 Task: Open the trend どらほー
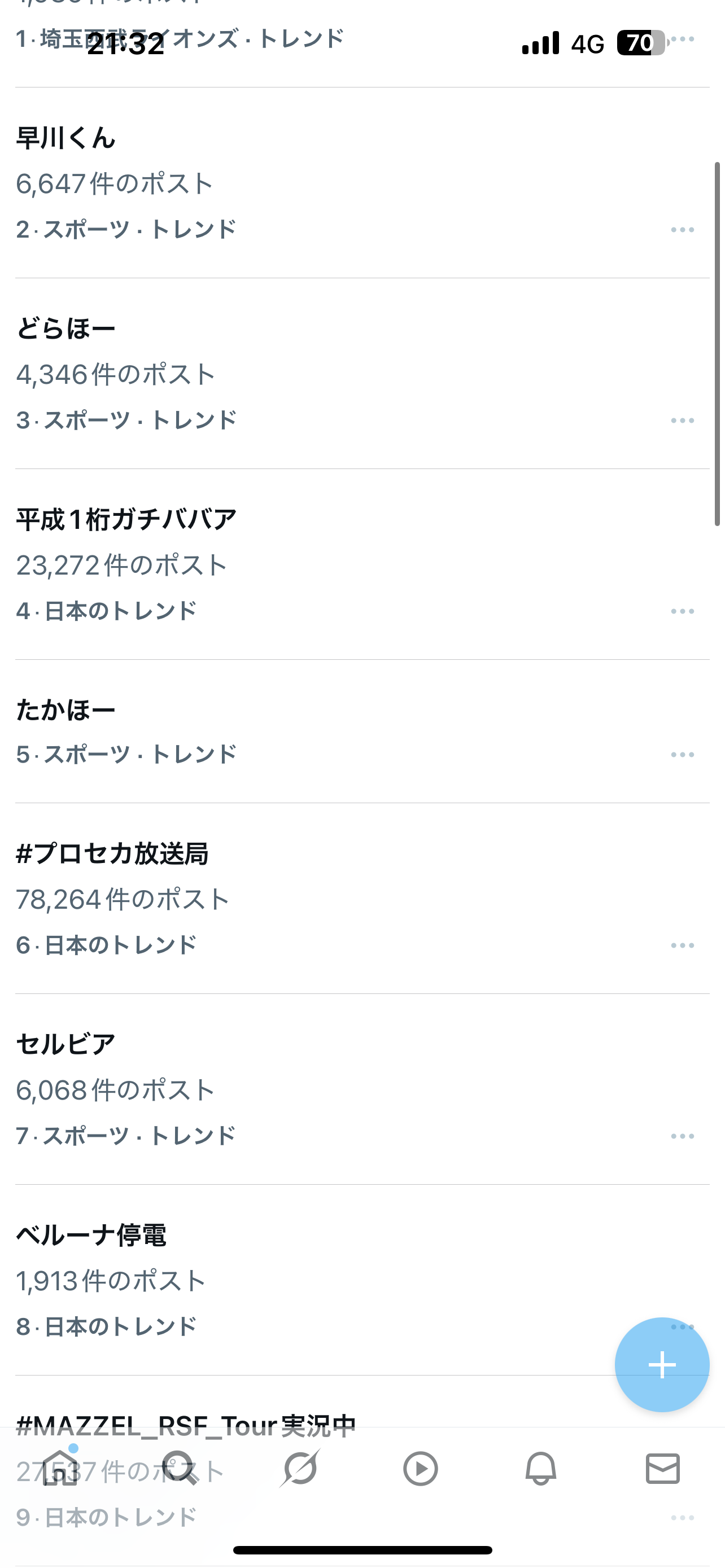(x=362, y=373)
